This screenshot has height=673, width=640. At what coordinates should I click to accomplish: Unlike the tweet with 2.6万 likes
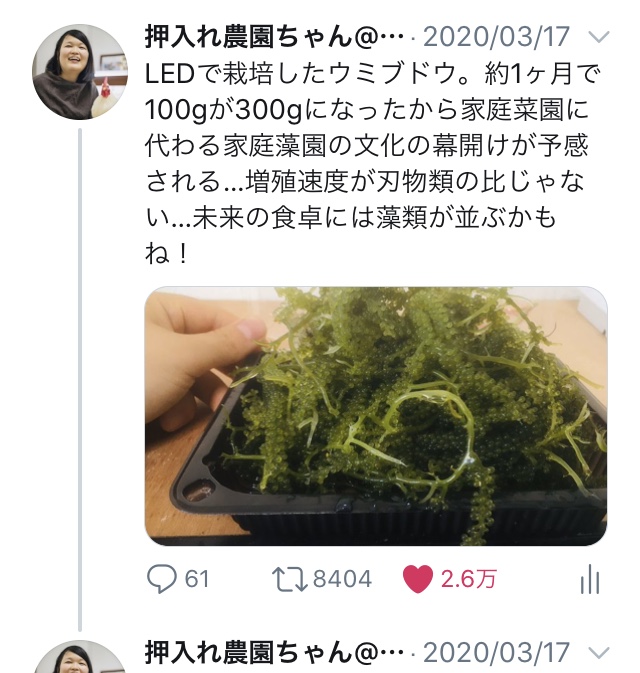click(x=417, y=578)
